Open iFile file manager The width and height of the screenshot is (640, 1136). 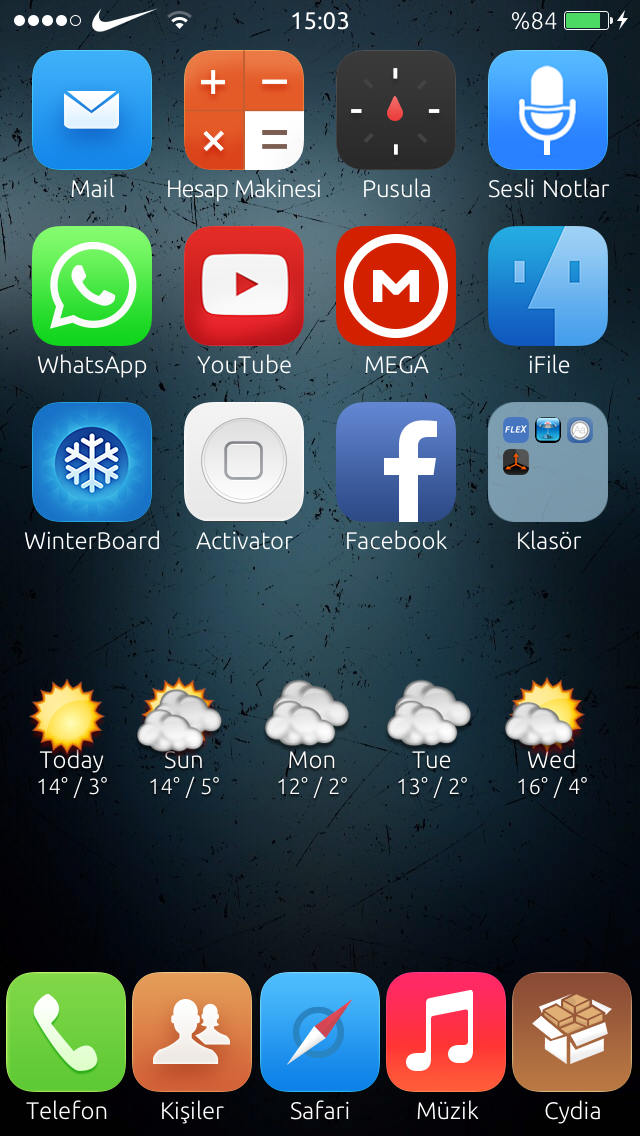click(548, 286)
